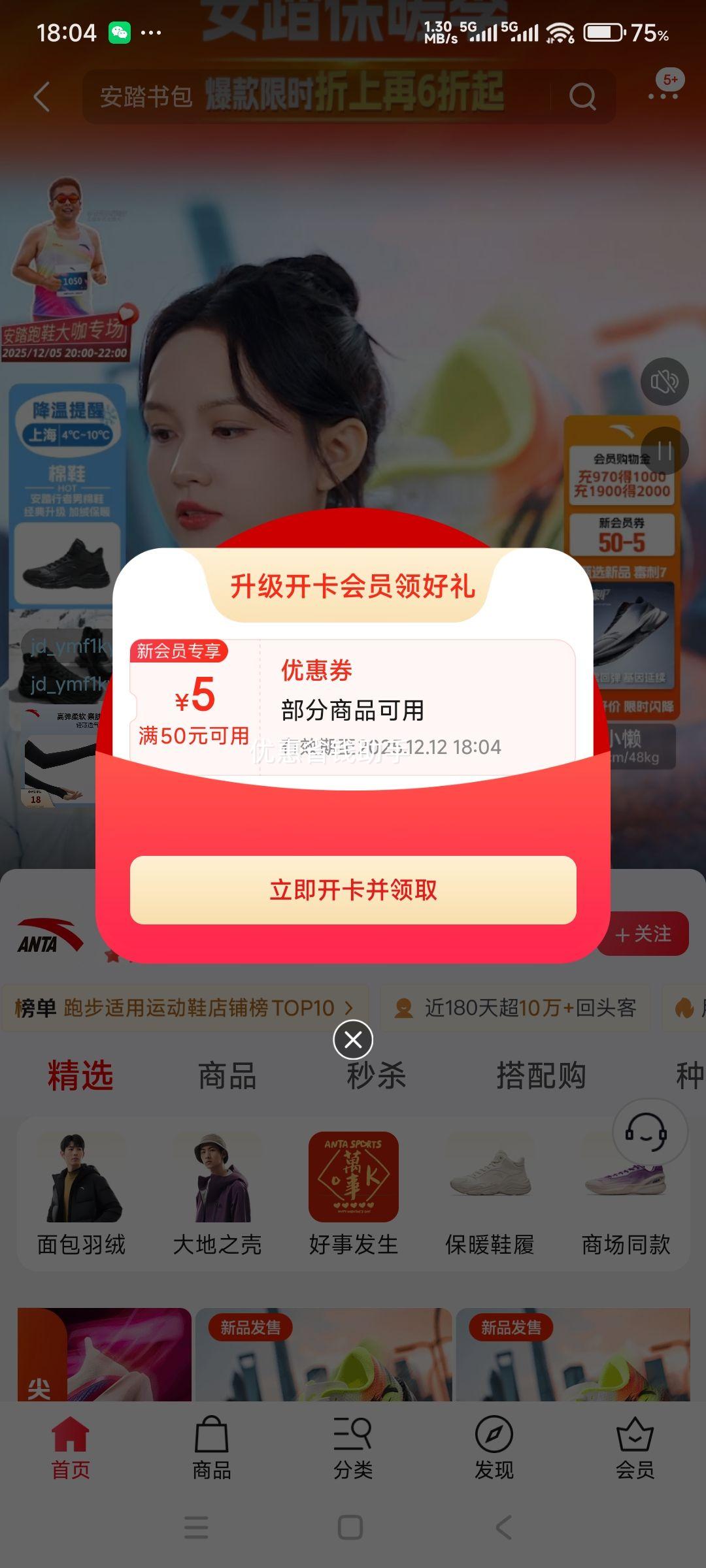
Task: Pause the banner video
Action: click(x=665, y=451)
